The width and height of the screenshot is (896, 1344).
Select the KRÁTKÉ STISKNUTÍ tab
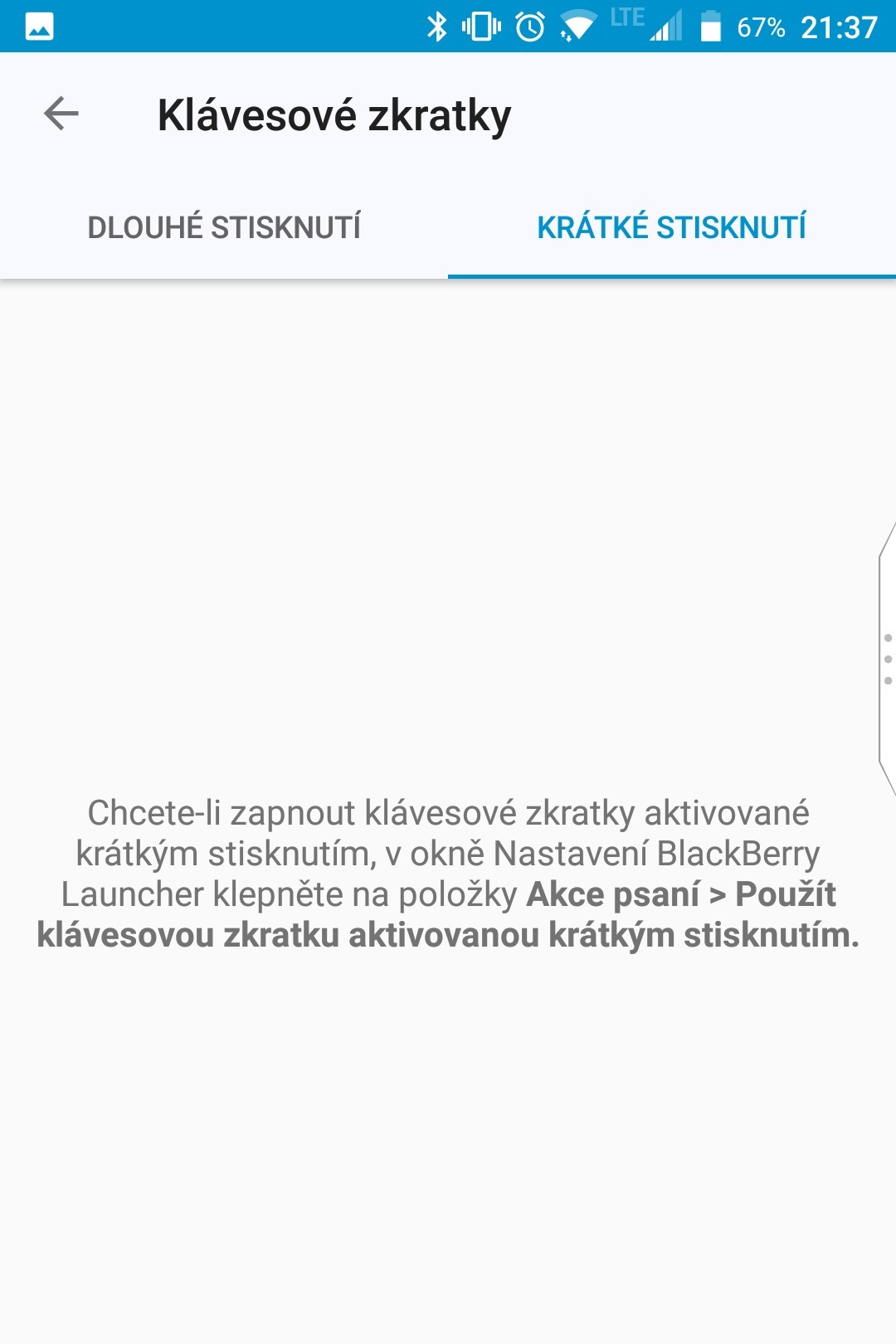click(x=672, y=226)
